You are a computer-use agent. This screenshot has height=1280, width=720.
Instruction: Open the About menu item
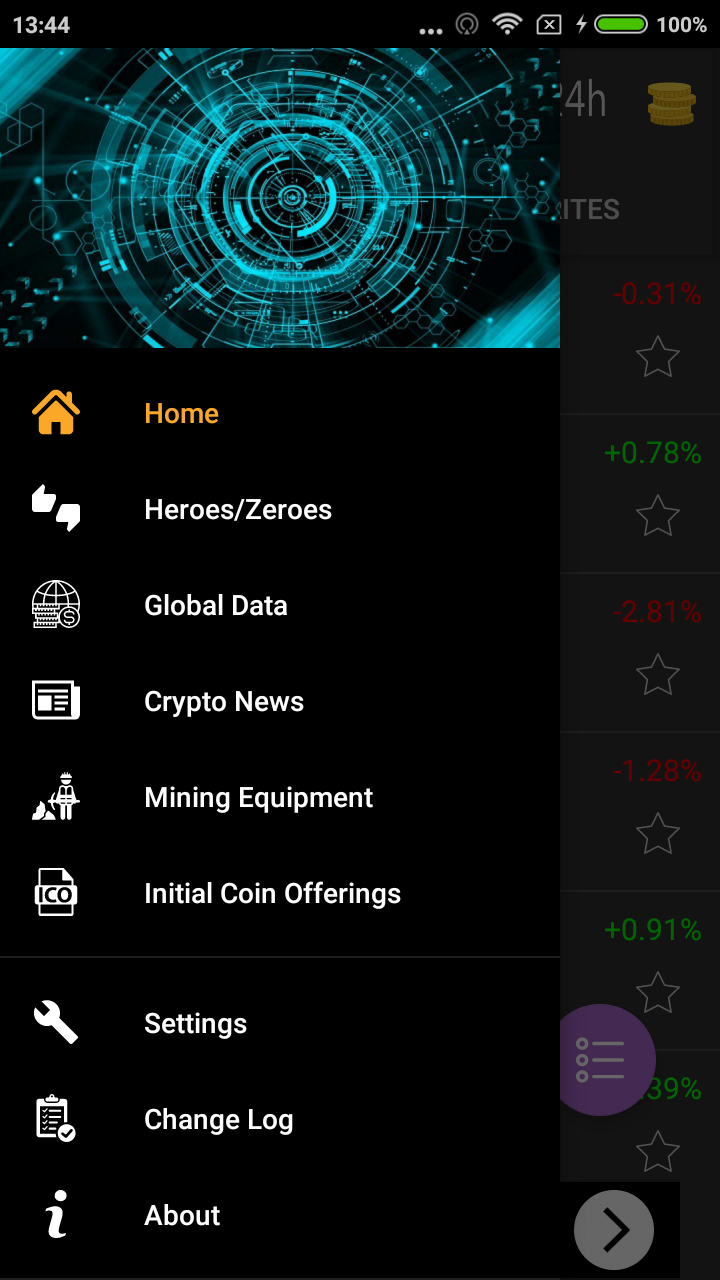[182, 1215]
